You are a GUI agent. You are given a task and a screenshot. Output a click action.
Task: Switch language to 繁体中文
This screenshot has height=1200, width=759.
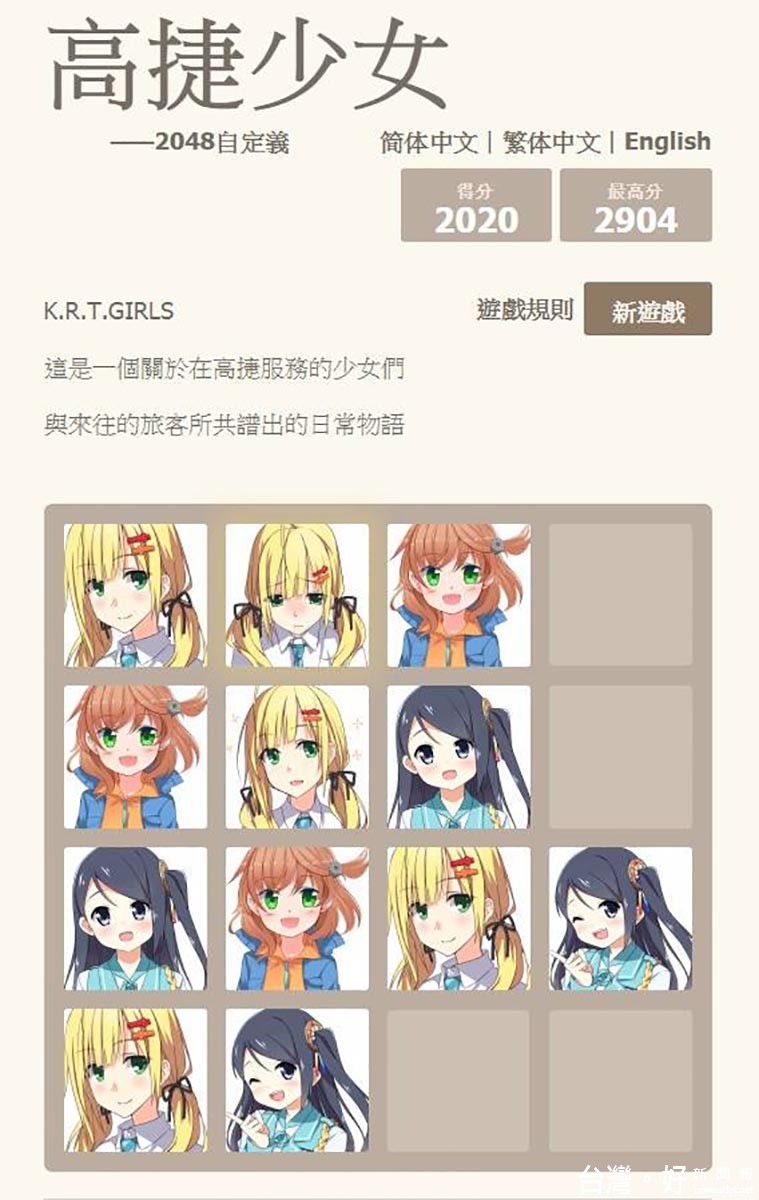(551, 142)
